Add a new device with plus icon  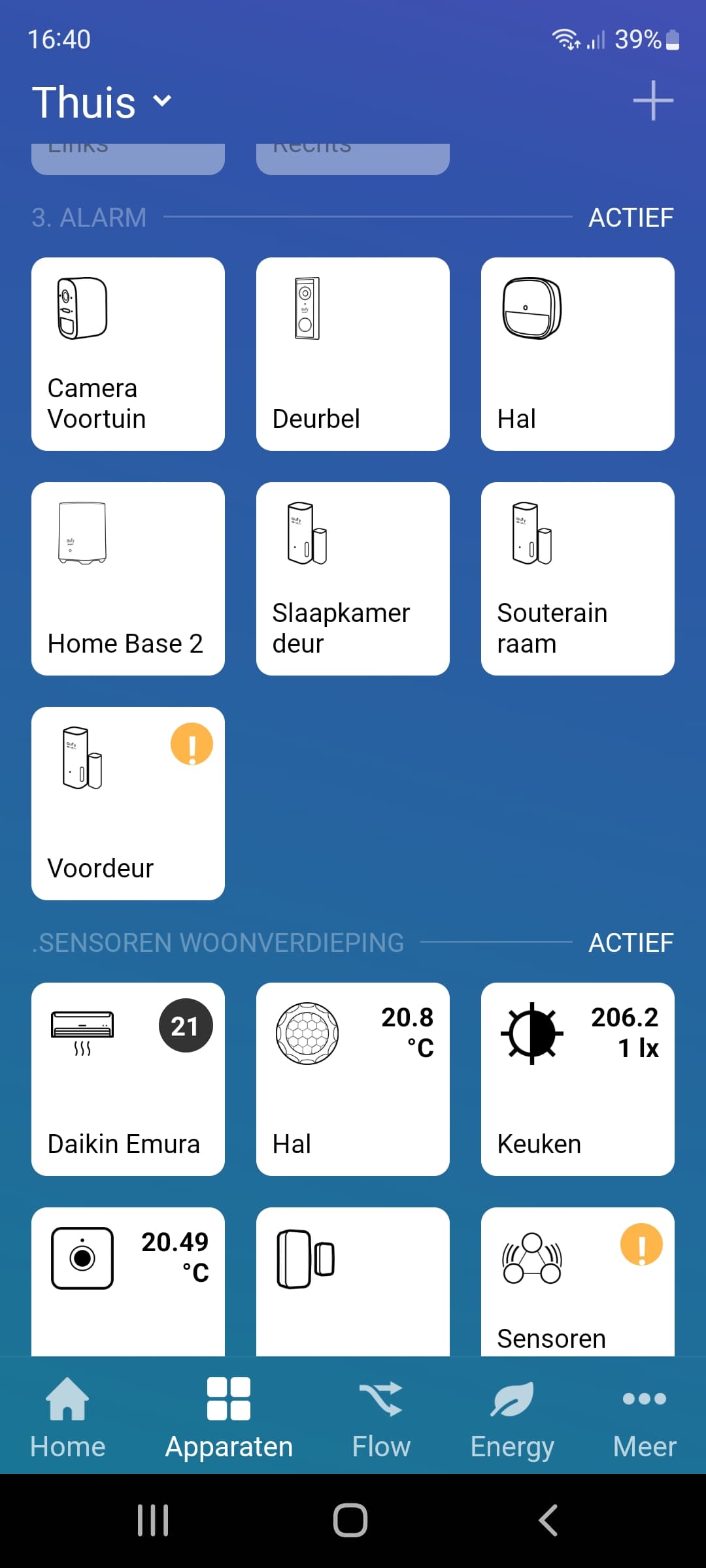point(652,101)
